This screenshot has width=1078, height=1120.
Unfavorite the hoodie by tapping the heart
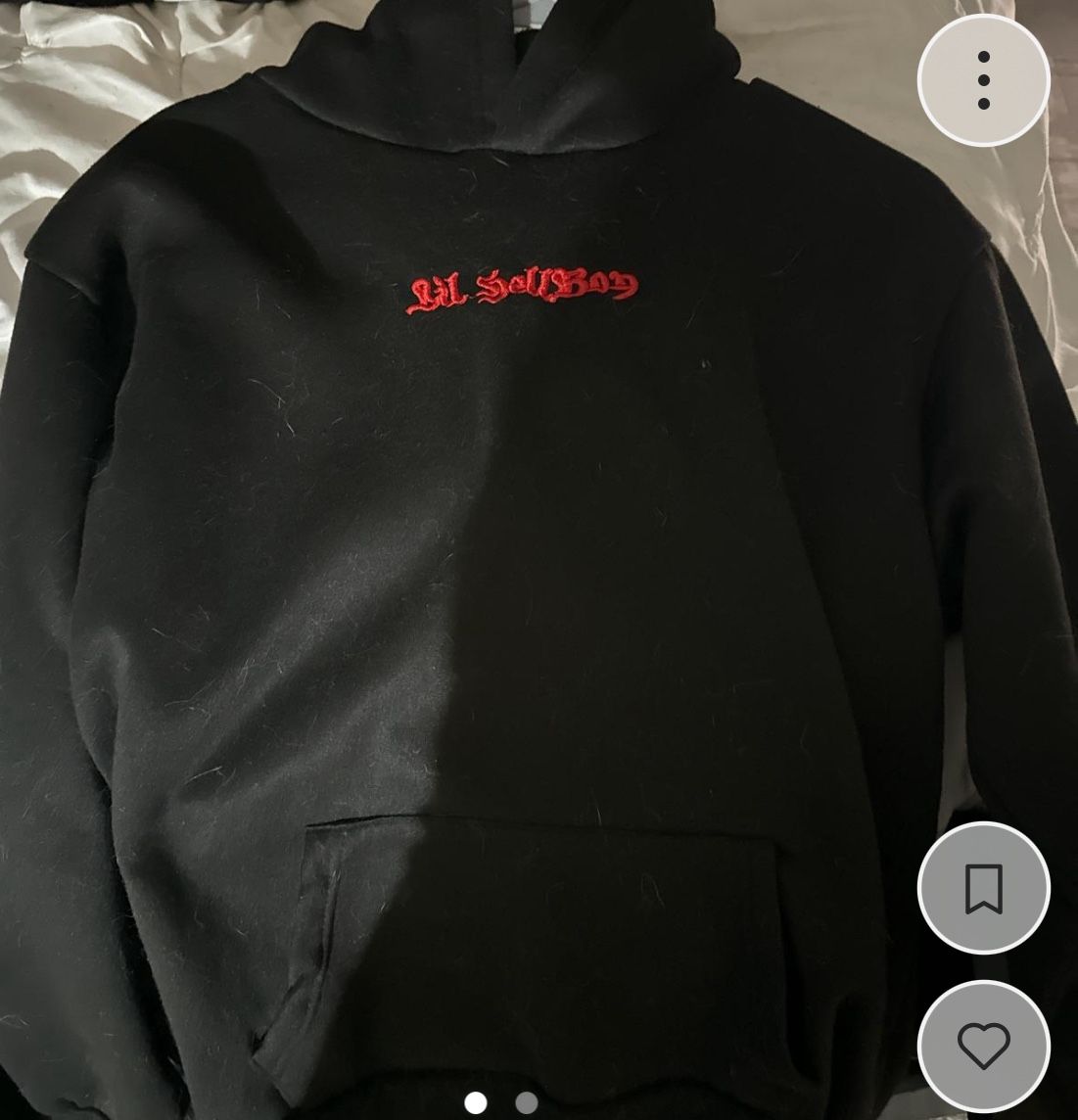[x=984, y=1046]
